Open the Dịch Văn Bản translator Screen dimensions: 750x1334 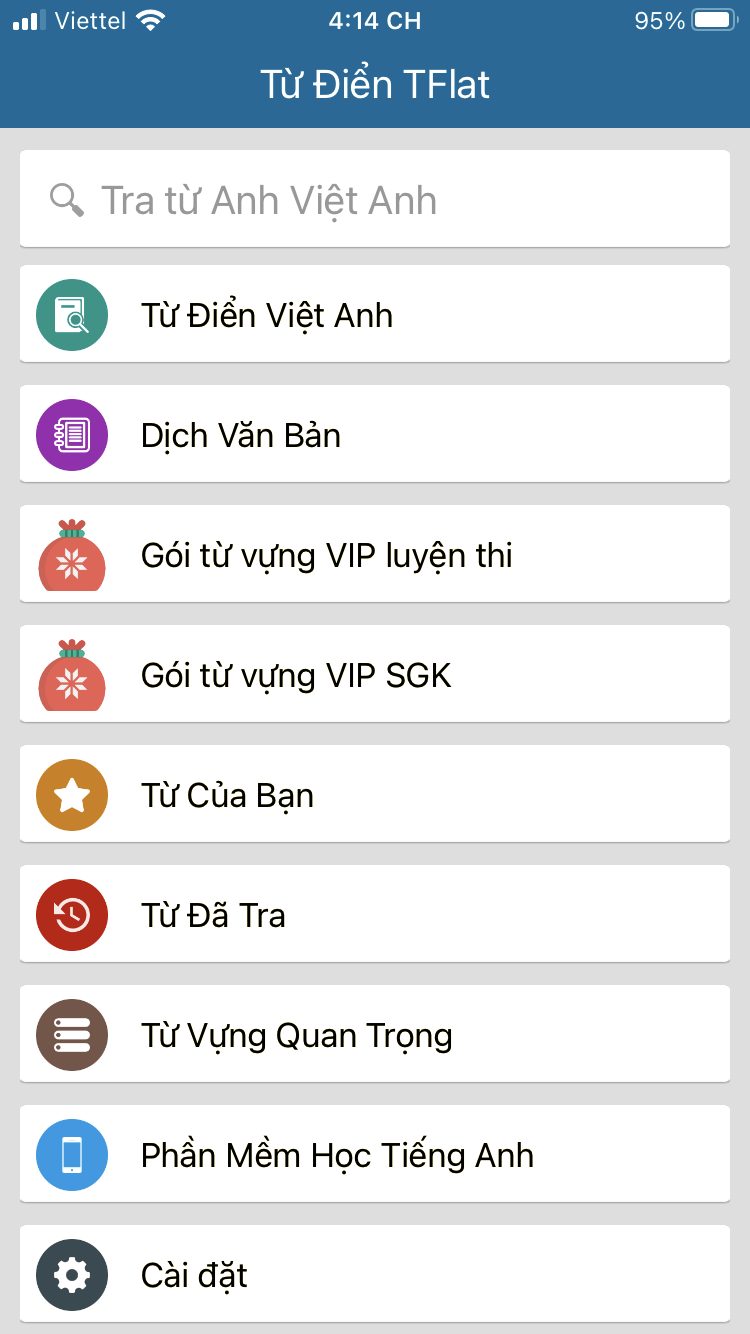click(375, 434)
